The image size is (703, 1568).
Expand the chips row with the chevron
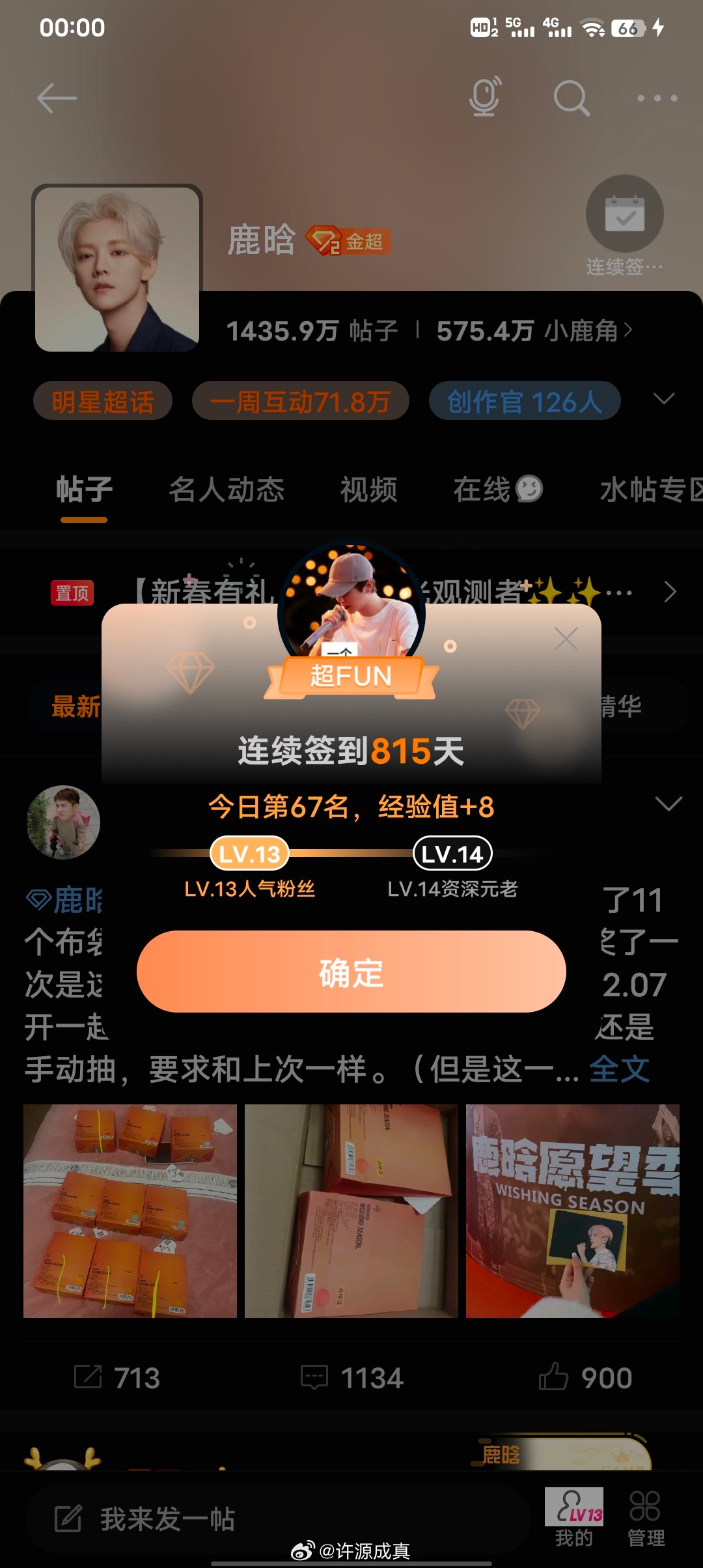[663, 399]
